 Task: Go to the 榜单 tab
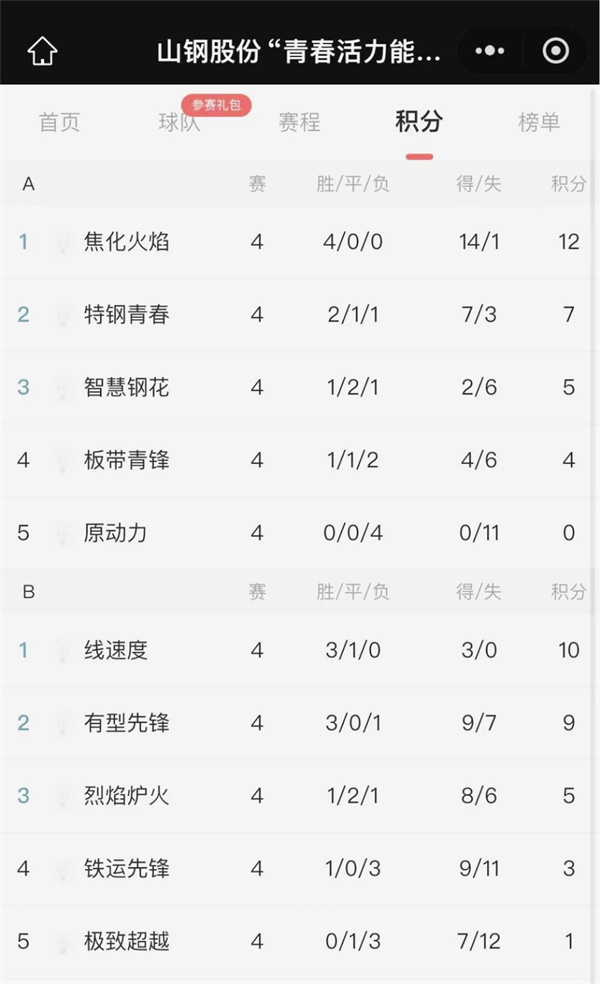click(x=539, y=123)
